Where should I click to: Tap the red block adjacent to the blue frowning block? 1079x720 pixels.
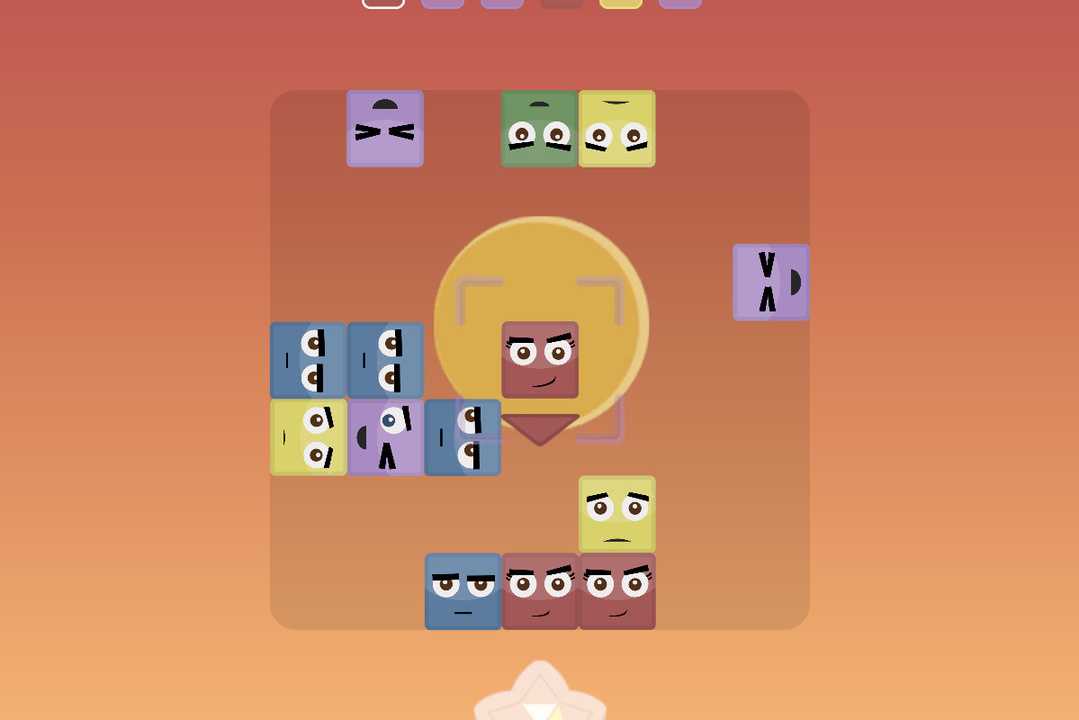tap(540, 591)
